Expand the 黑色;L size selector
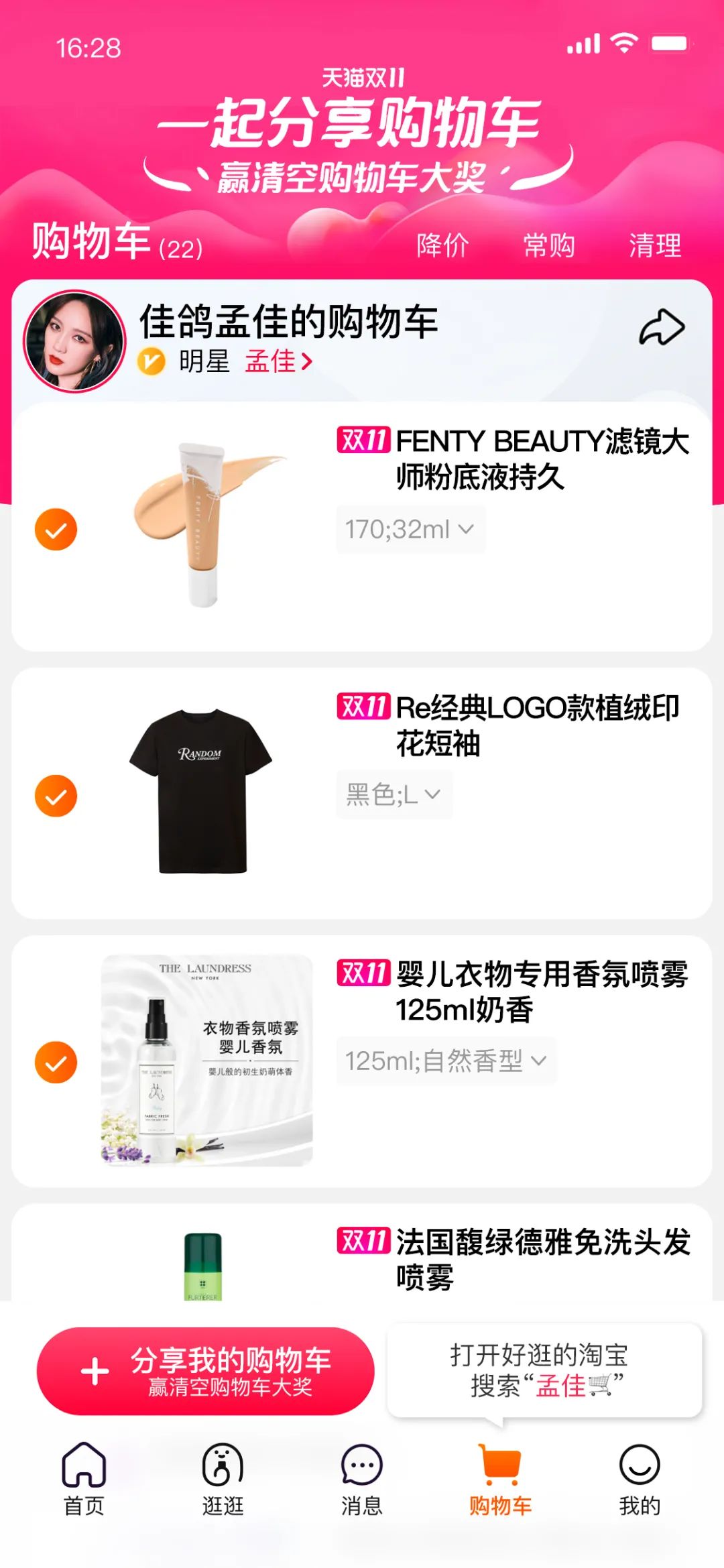The height and width of the screenshot is (1568, 724). 392,794
